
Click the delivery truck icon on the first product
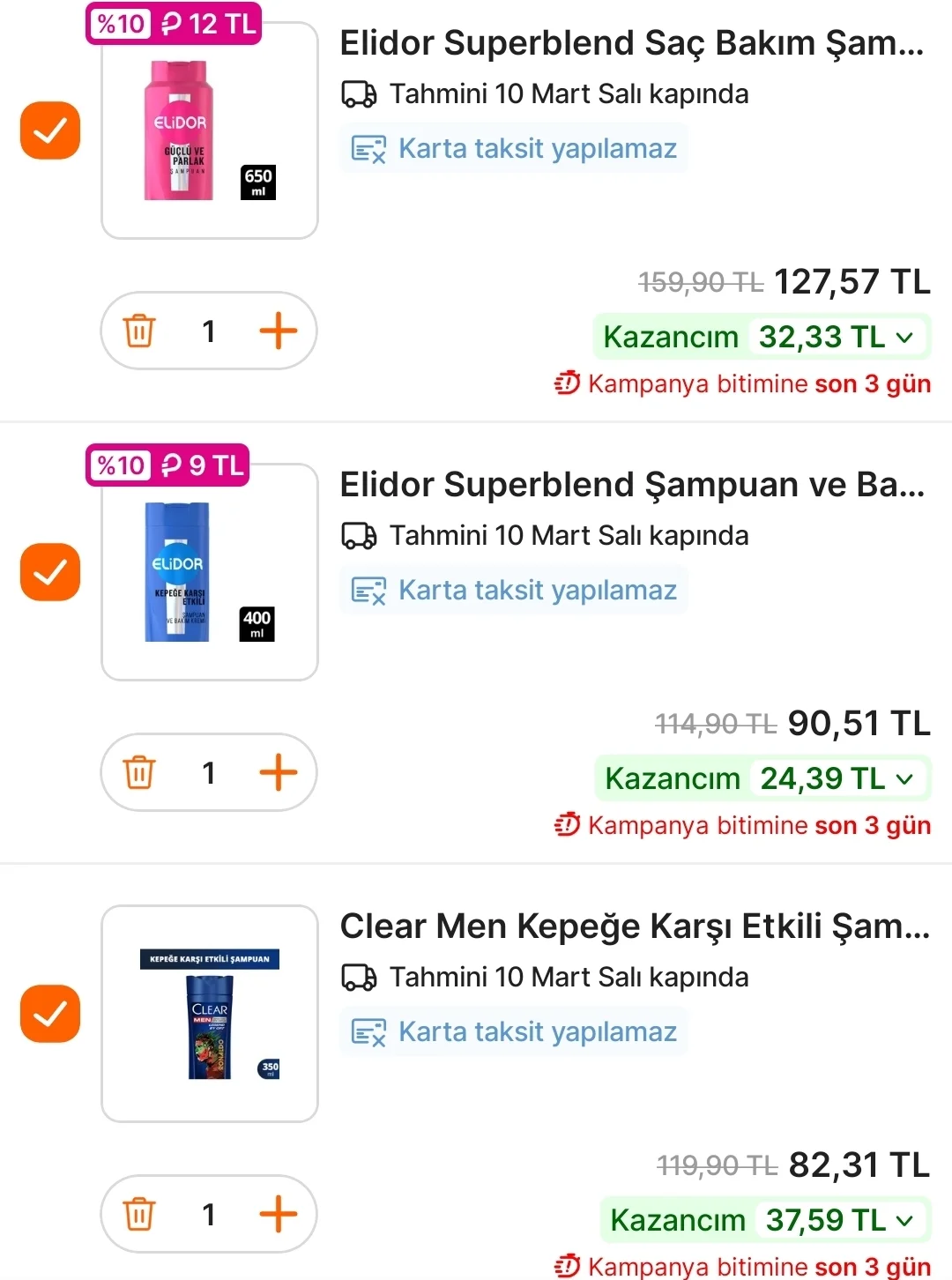click(x=360, y=93)
